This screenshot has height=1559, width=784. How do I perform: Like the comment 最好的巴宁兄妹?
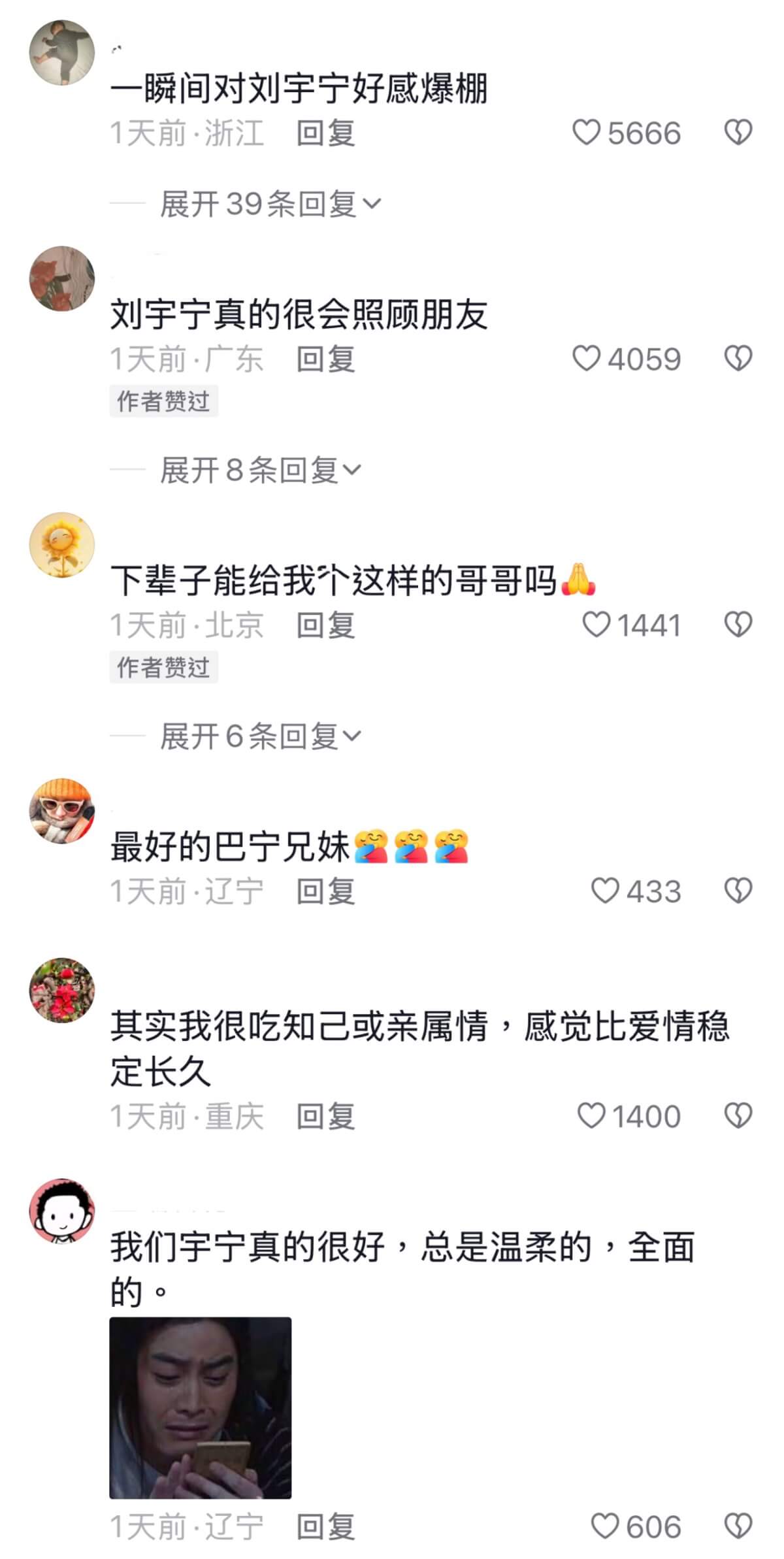[x=604, y=891]
